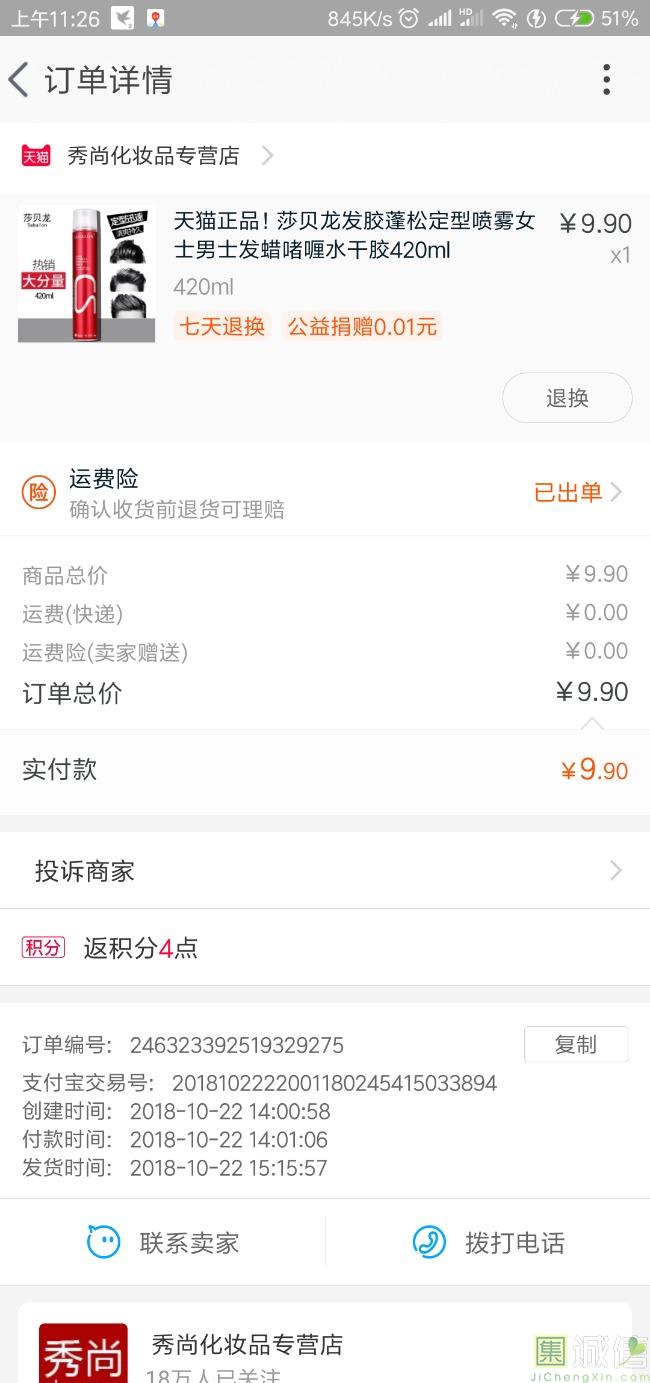The image size is (650, 1383).
Task: Tap the 退换 return button
Action: coord(567,398)
